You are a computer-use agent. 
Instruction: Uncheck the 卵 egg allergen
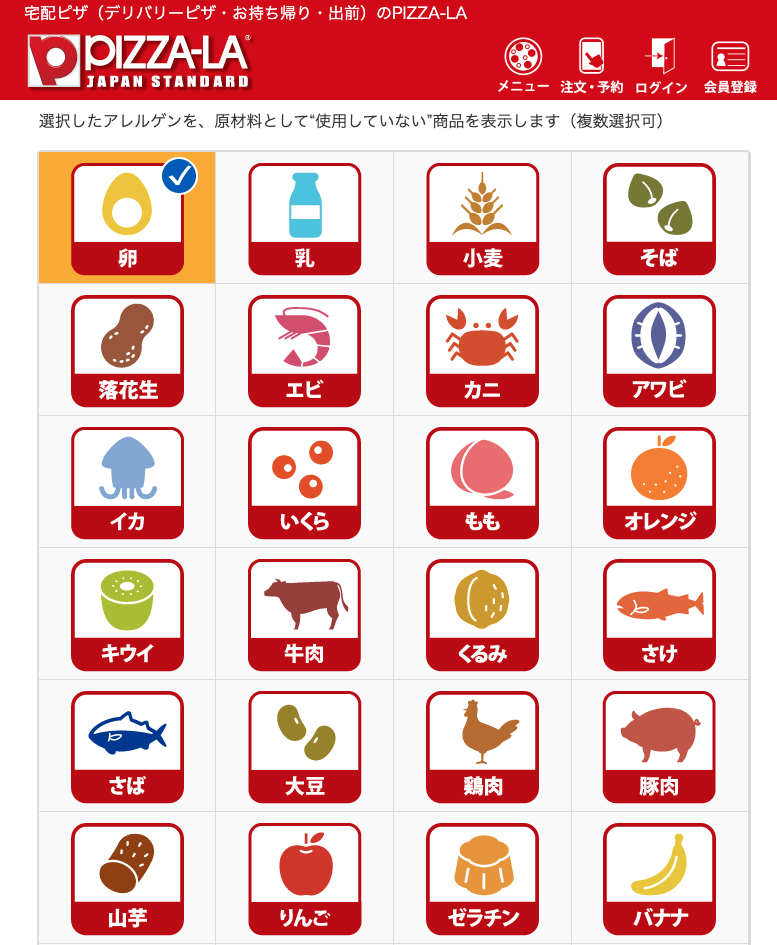tap(127, 218)
